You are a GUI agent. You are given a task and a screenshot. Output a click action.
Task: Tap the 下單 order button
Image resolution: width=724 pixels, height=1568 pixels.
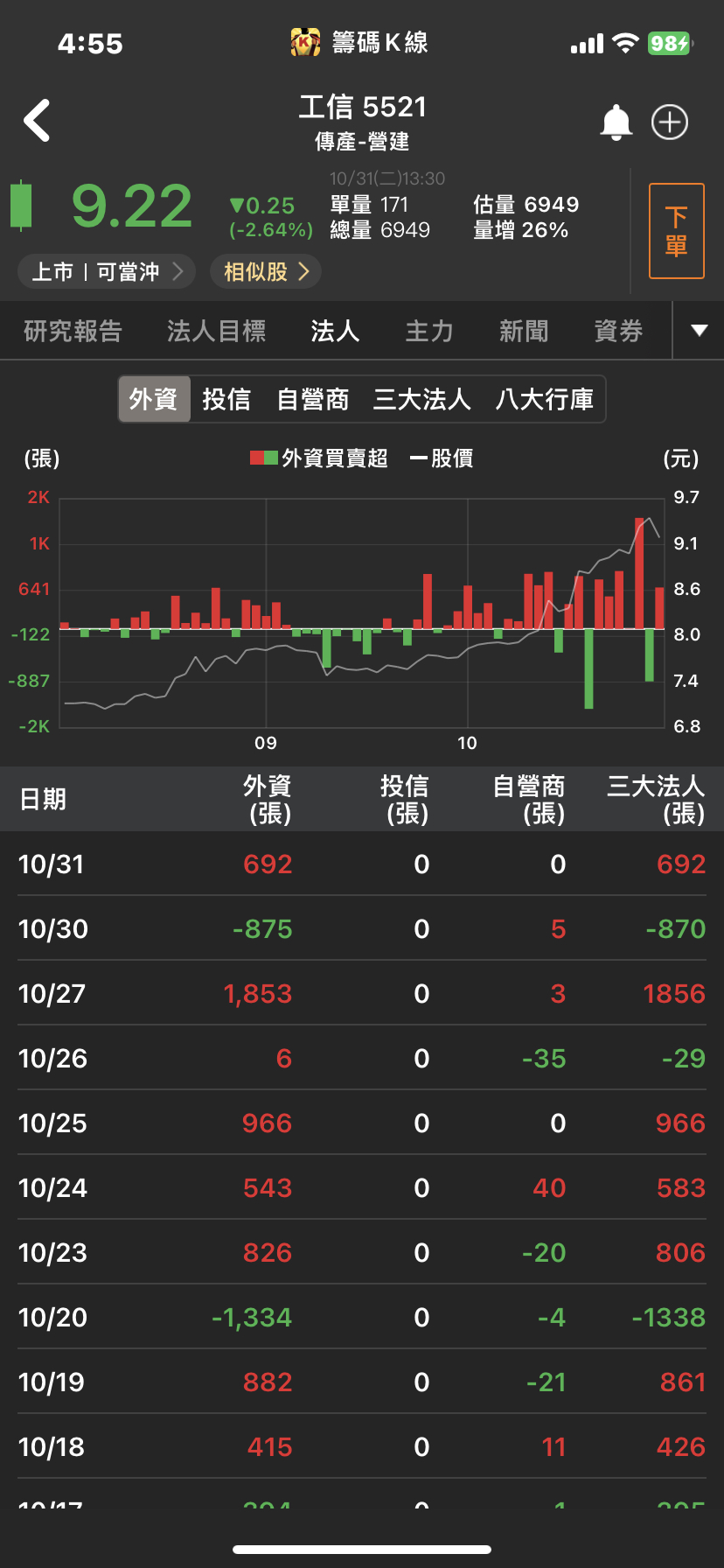coord(676,231)
